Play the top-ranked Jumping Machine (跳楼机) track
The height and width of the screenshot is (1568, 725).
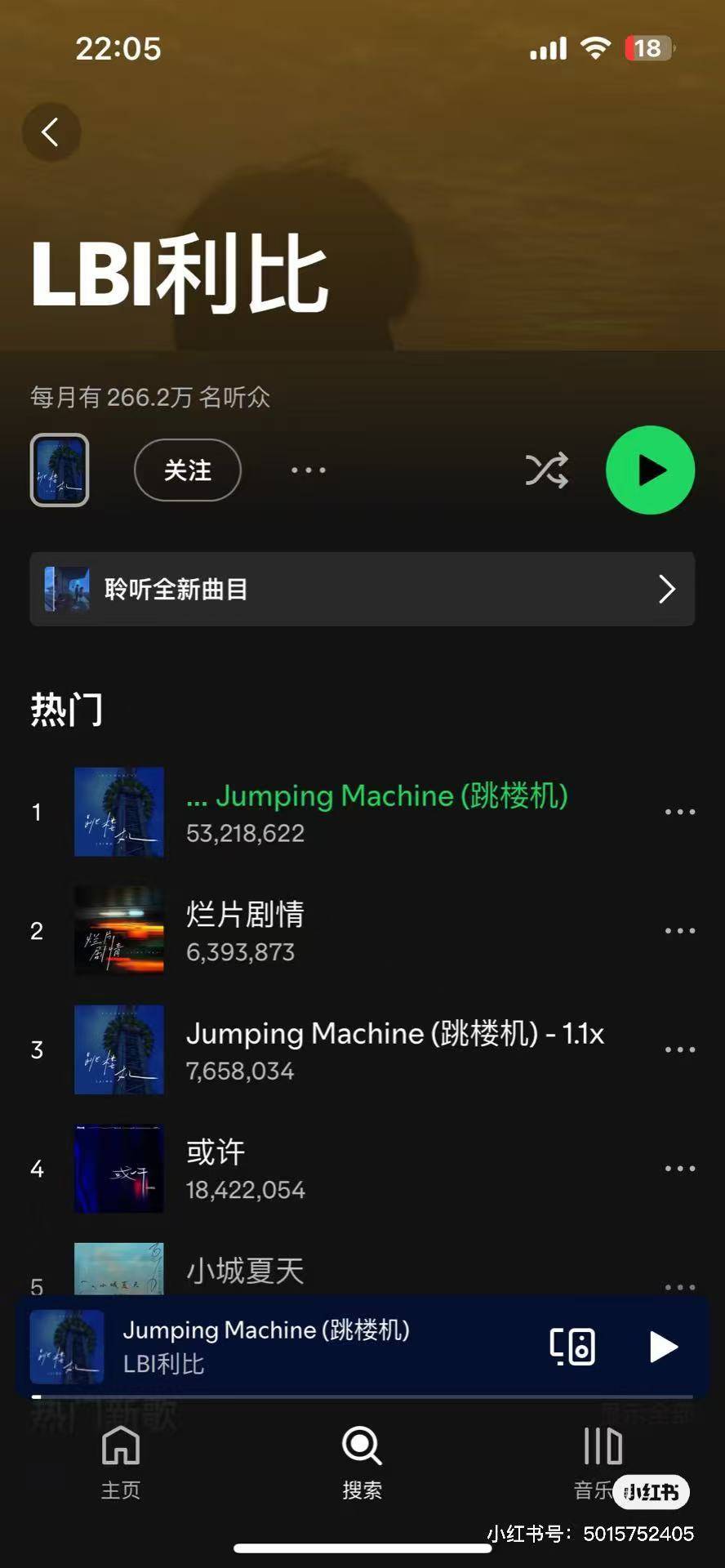click(376, 812)
